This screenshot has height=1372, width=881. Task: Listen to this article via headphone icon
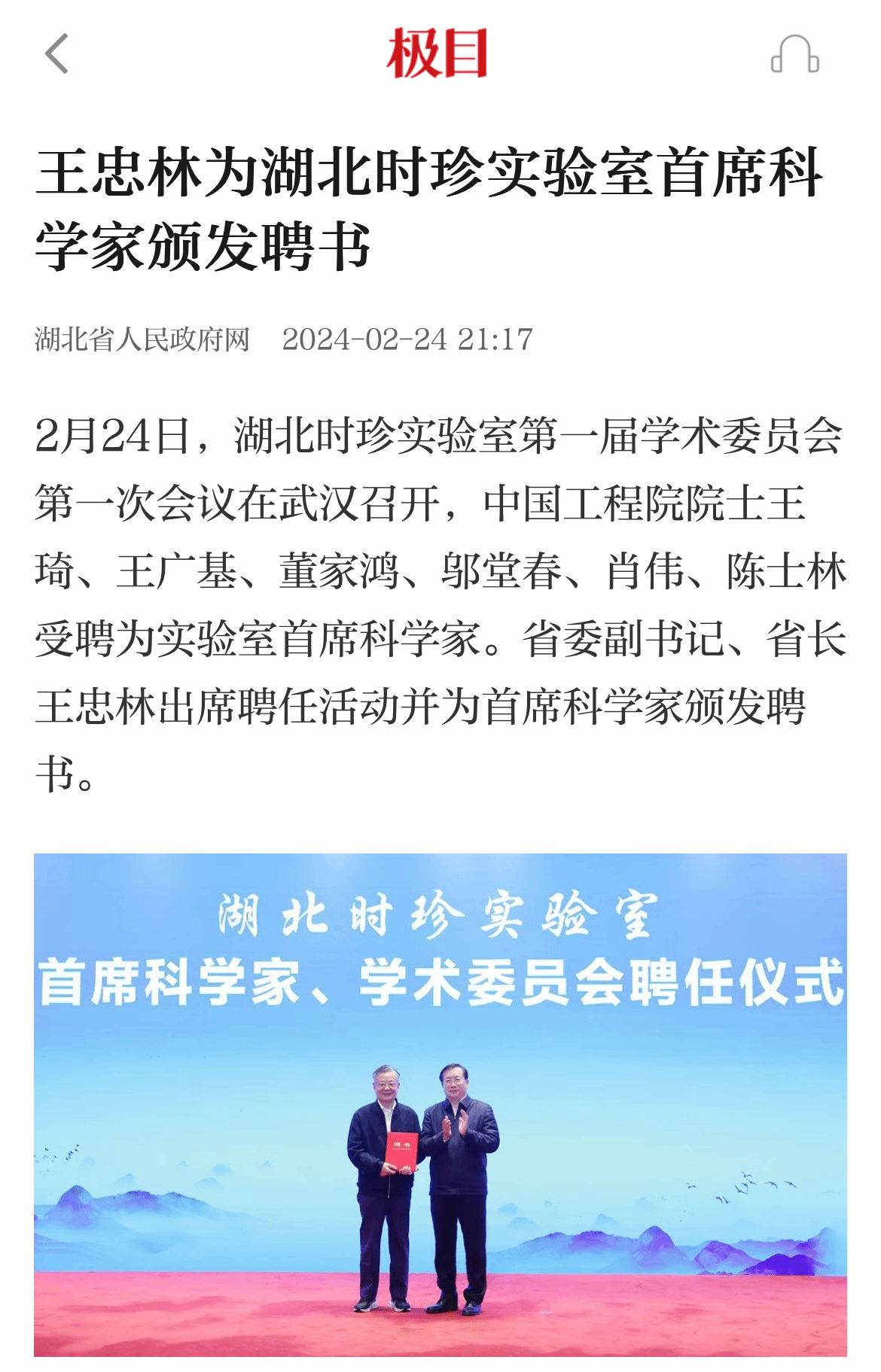794,55
